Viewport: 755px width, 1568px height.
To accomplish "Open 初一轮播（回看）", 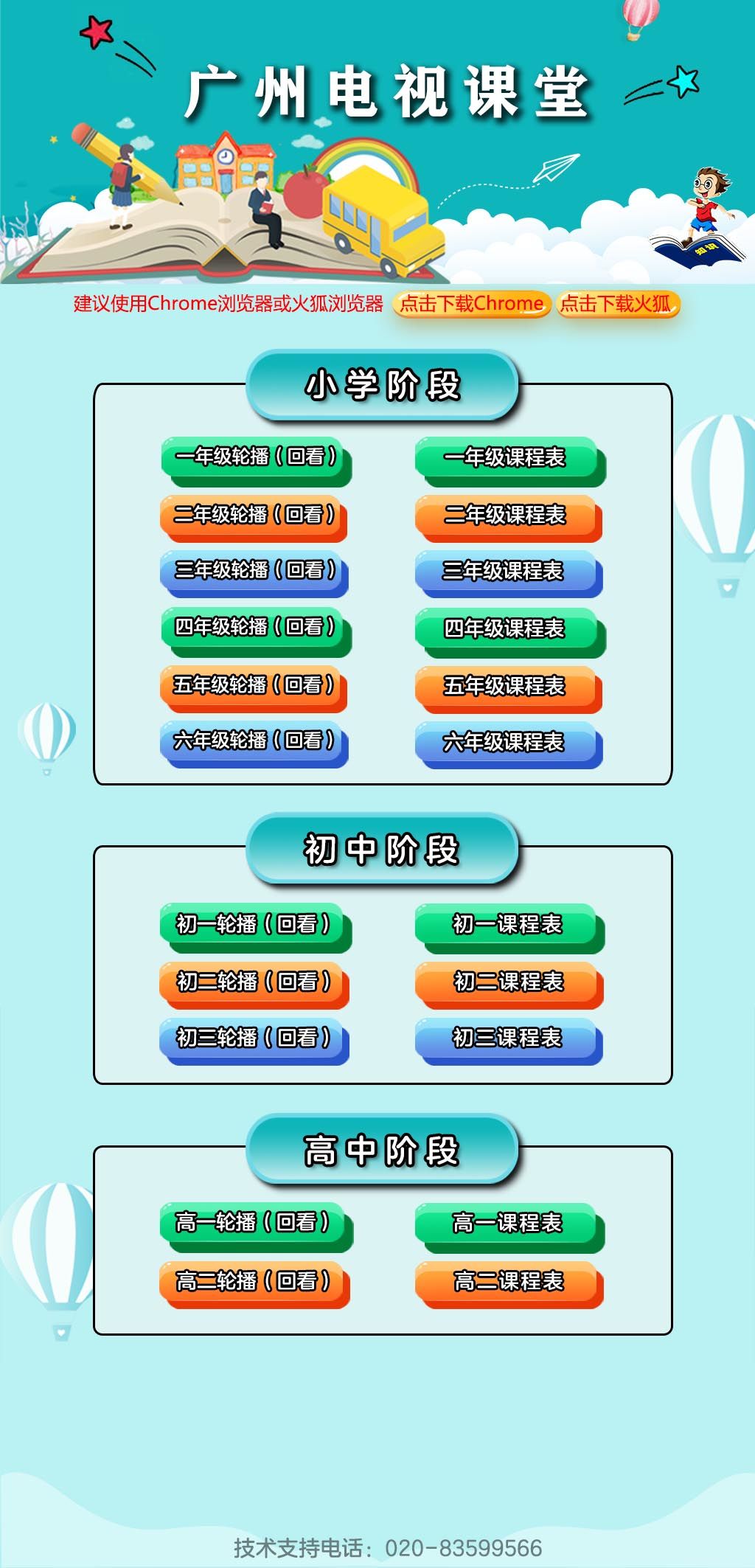I will tap(254, 925).
